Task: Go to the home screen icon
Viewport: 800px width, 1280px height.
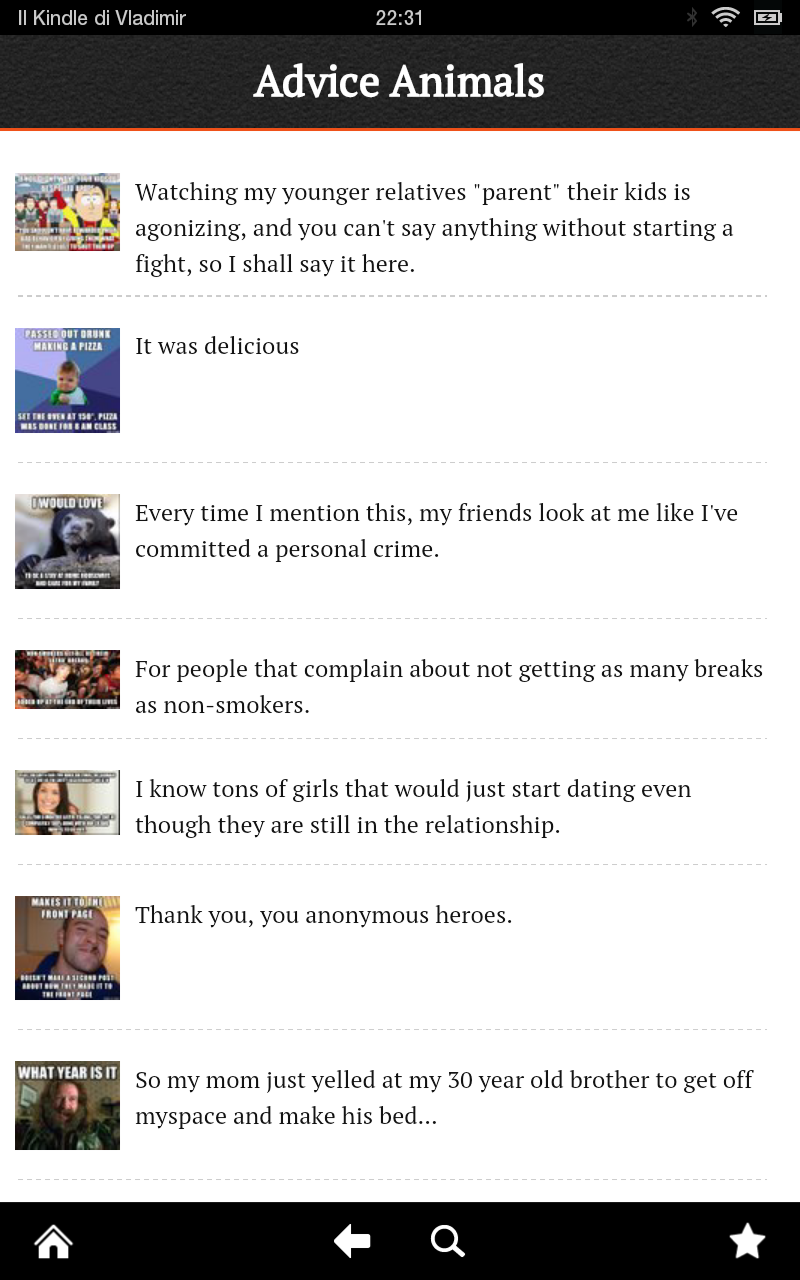Action: 54,1242
